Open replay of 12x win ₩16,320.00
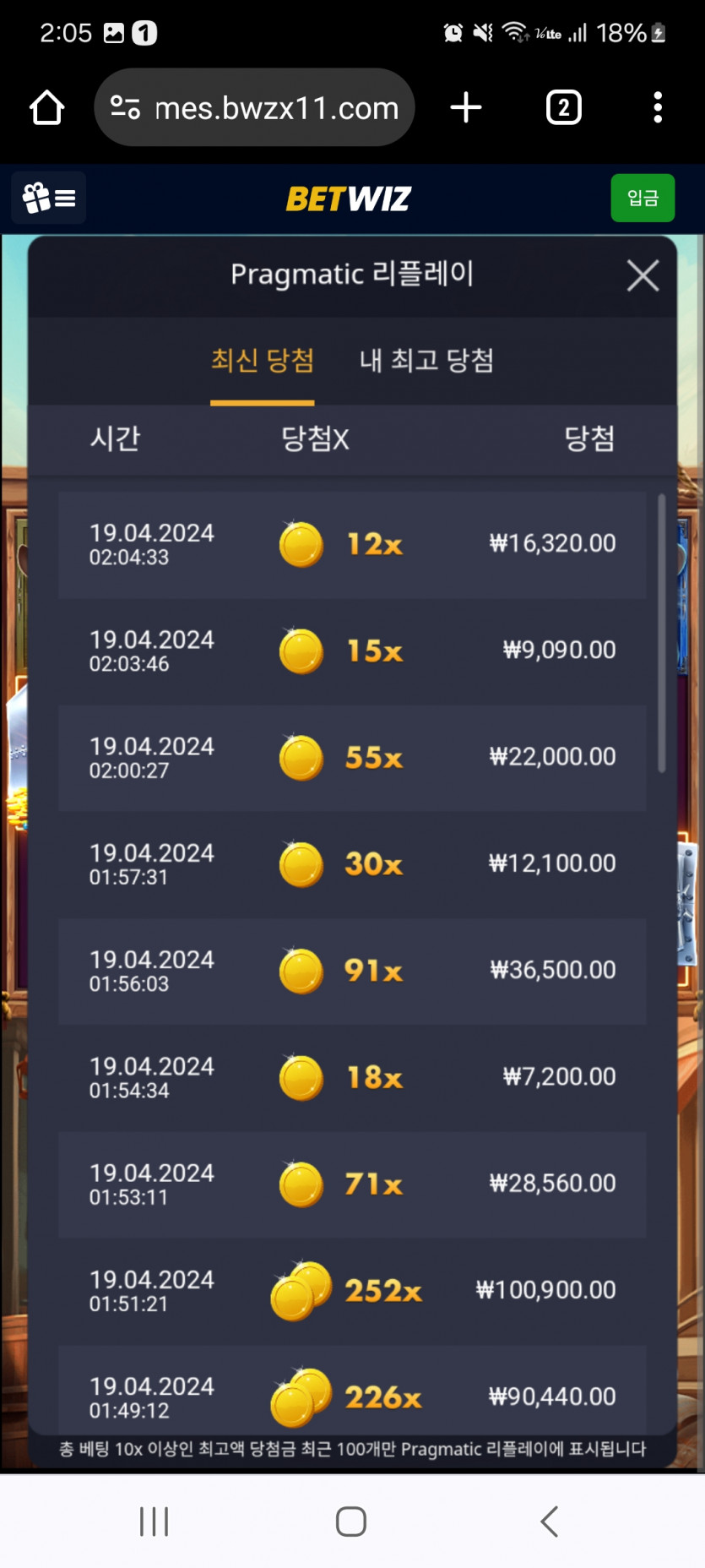This screenshot has height=1568, width=705. click(x=352, y=544)
